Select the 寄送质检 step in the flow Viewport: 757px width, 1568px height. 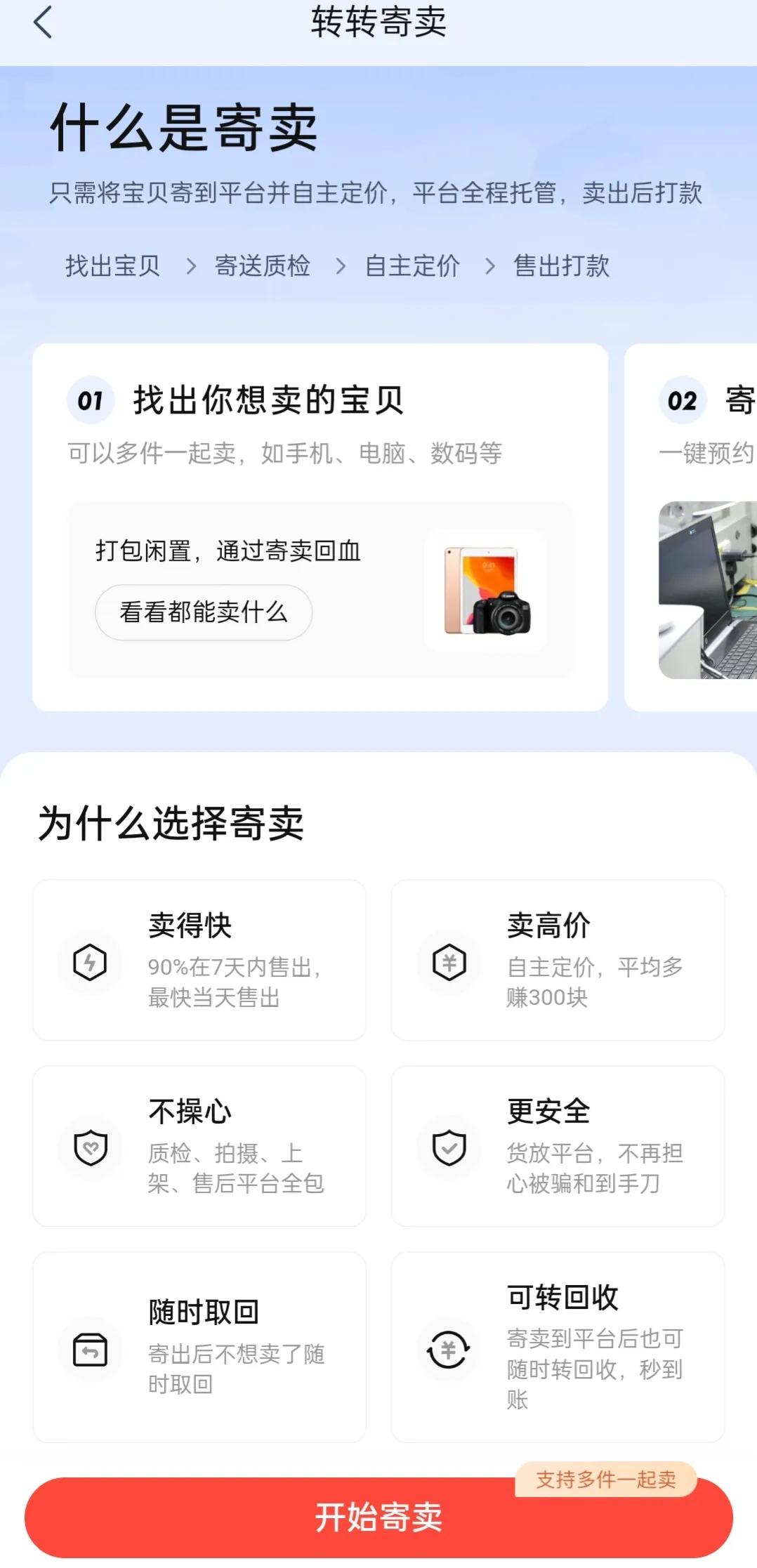tap(263, 266)
